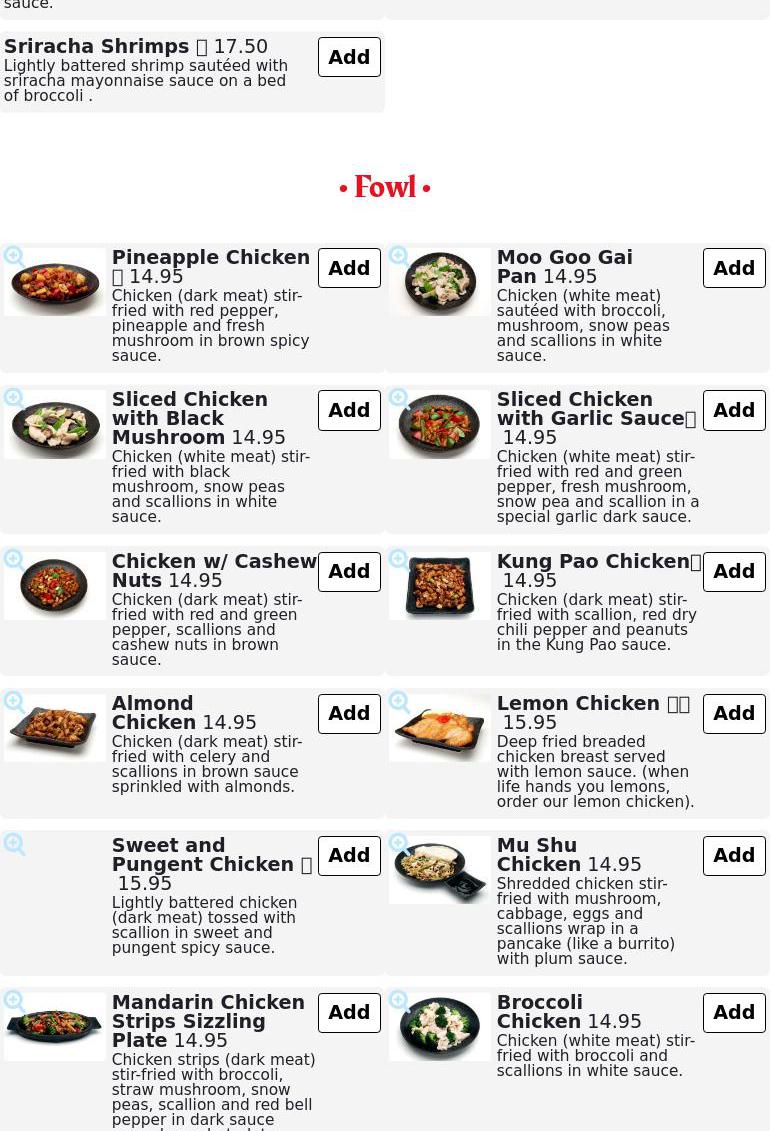This screenshot has height=1131, width=770.
Task: Magnify the Sweet and Pungent Chicken image
Action: (x=15, y=845)
